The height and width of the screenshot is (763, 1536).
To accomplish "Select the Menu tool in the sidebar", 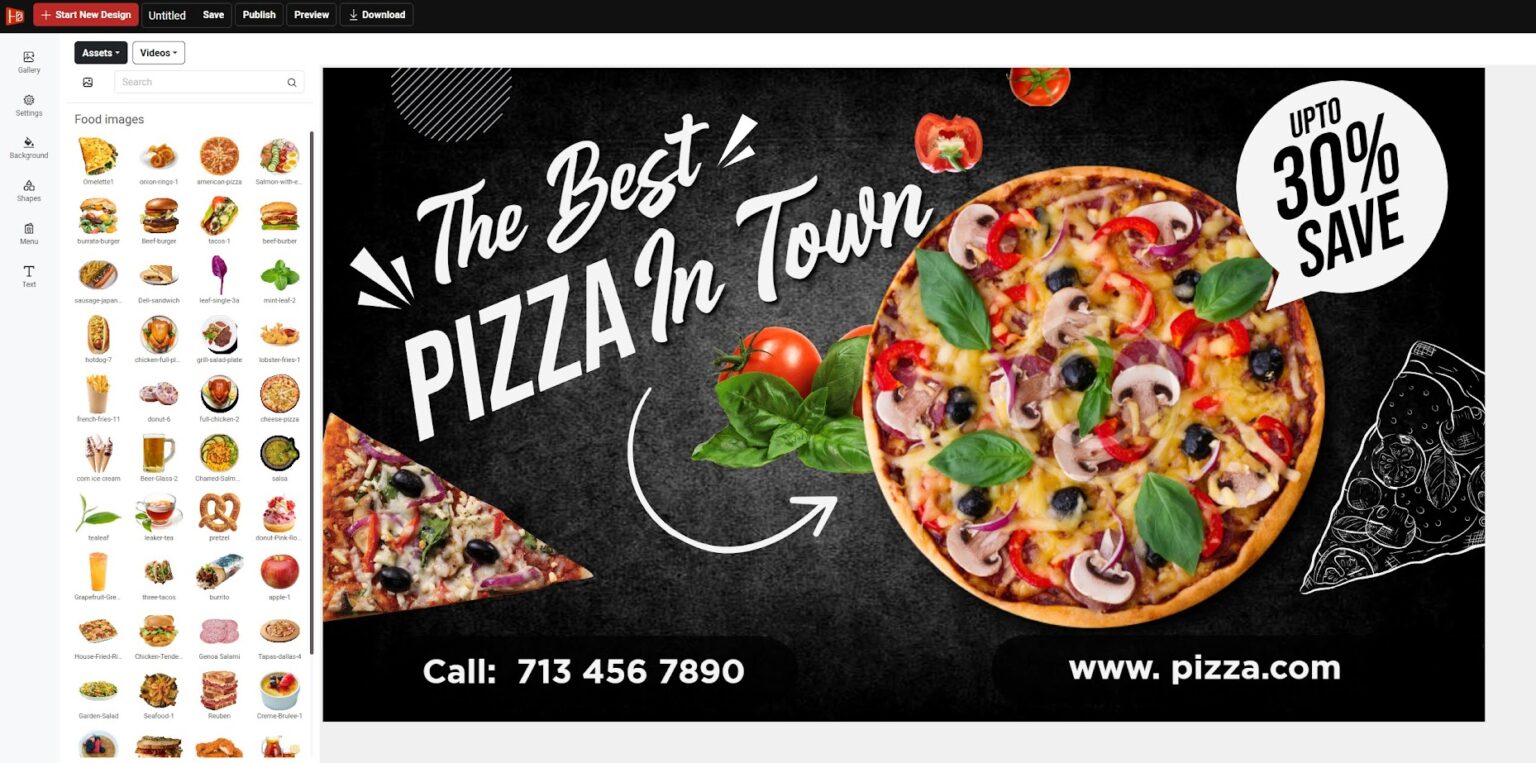I will [x=29, y=233].
